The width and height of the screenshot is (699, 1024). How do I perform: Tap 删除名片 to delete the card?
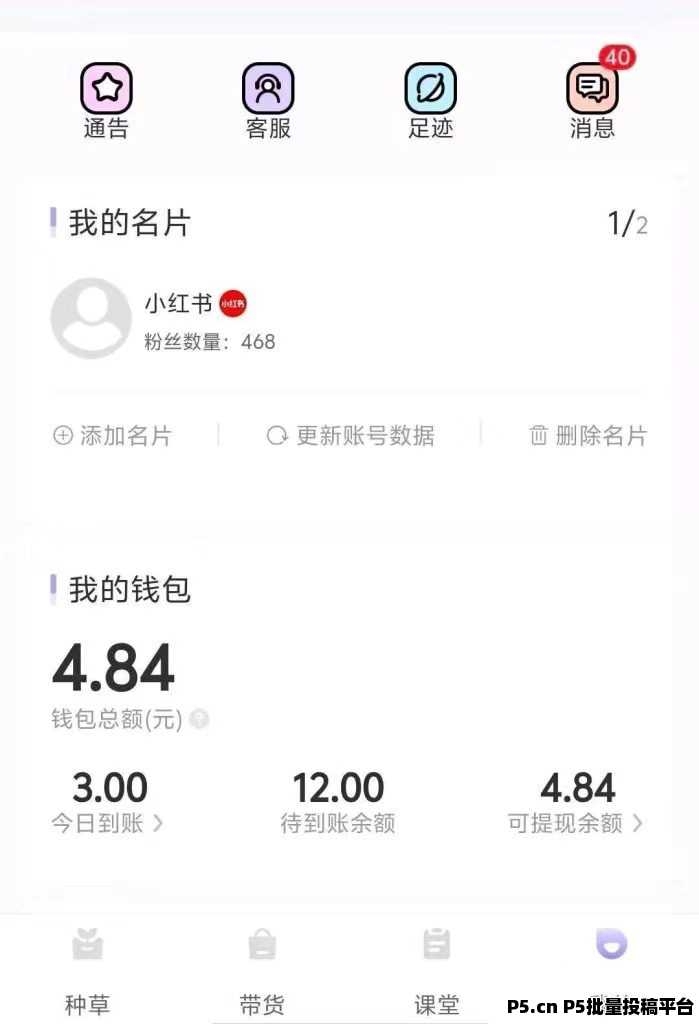[x=588, y=436]
